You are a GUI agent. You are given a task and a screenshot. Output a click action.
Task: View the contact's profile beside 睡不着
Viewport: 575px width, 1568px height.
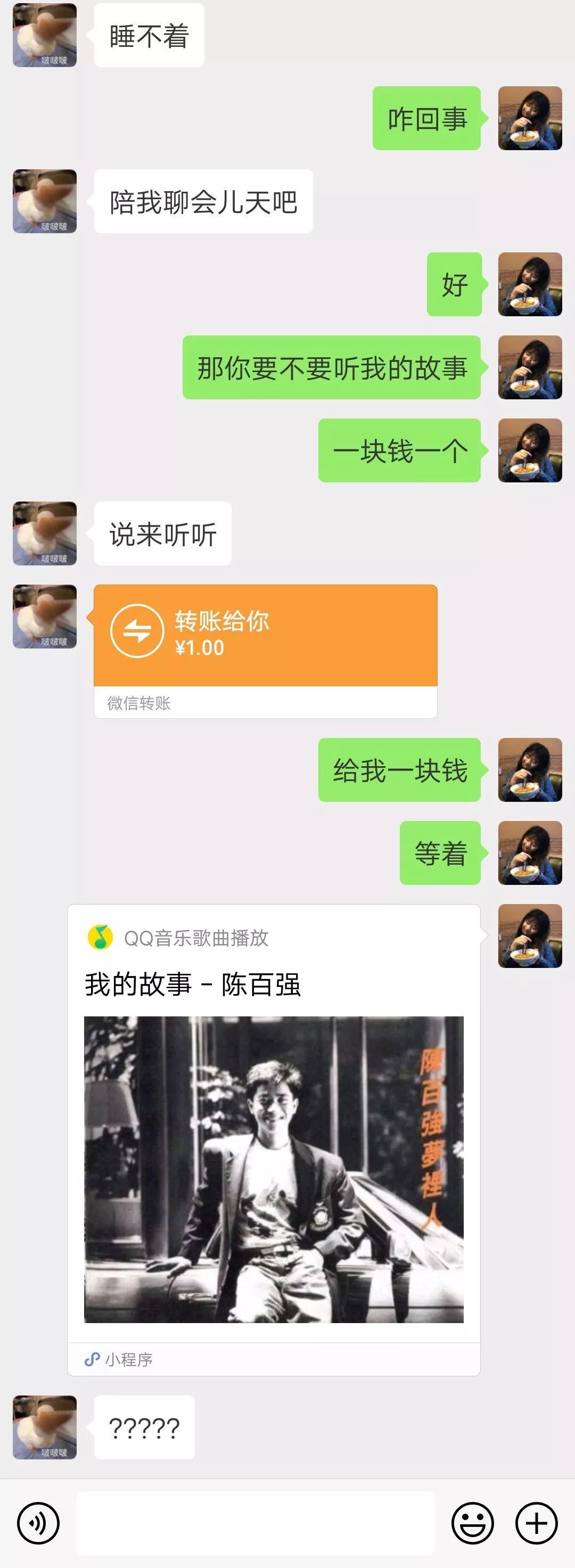click(x=44, y=35)
